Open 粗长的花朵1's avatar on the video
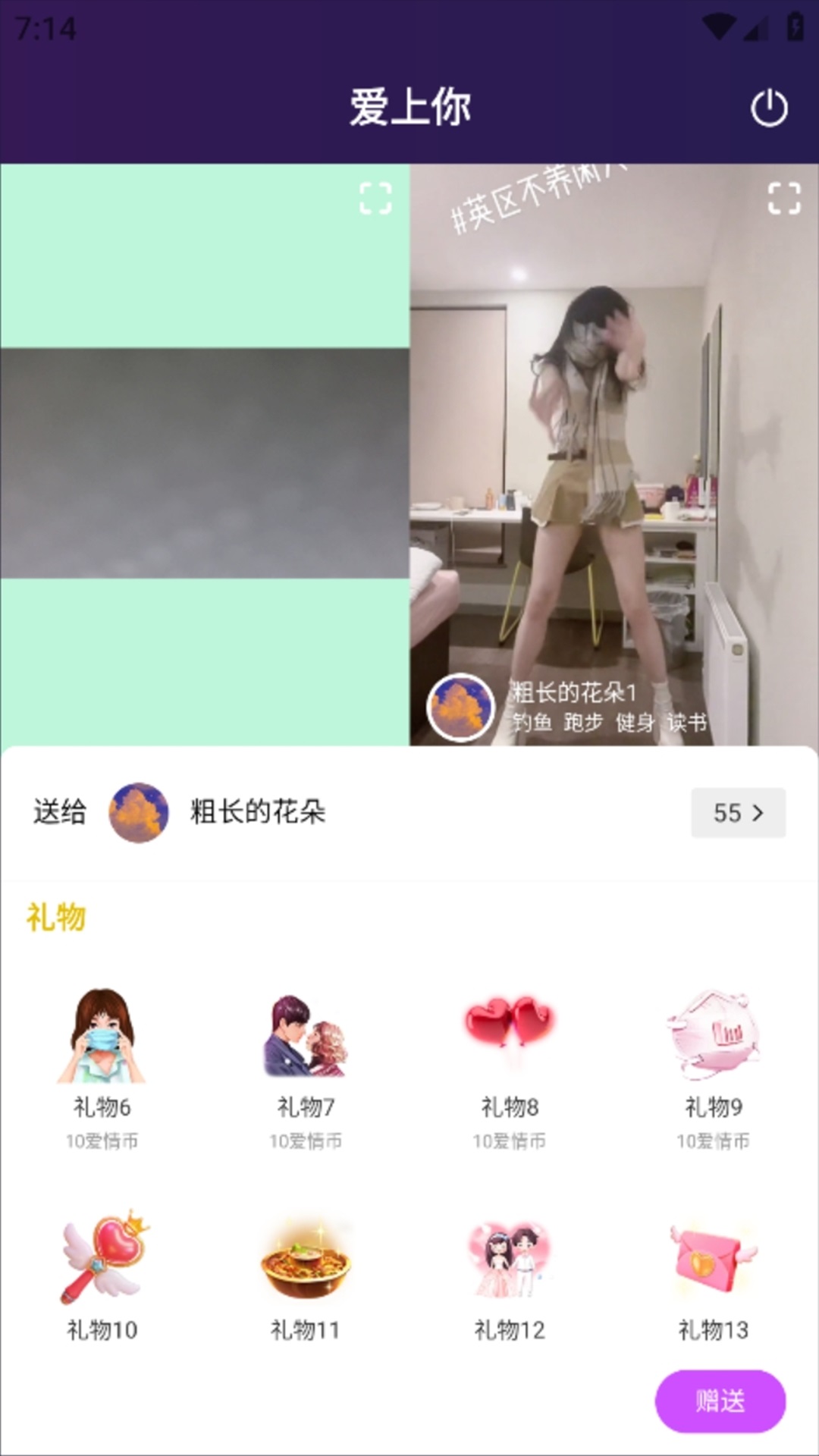Viewport: 819px width, 1456px height. click(460, 708)
